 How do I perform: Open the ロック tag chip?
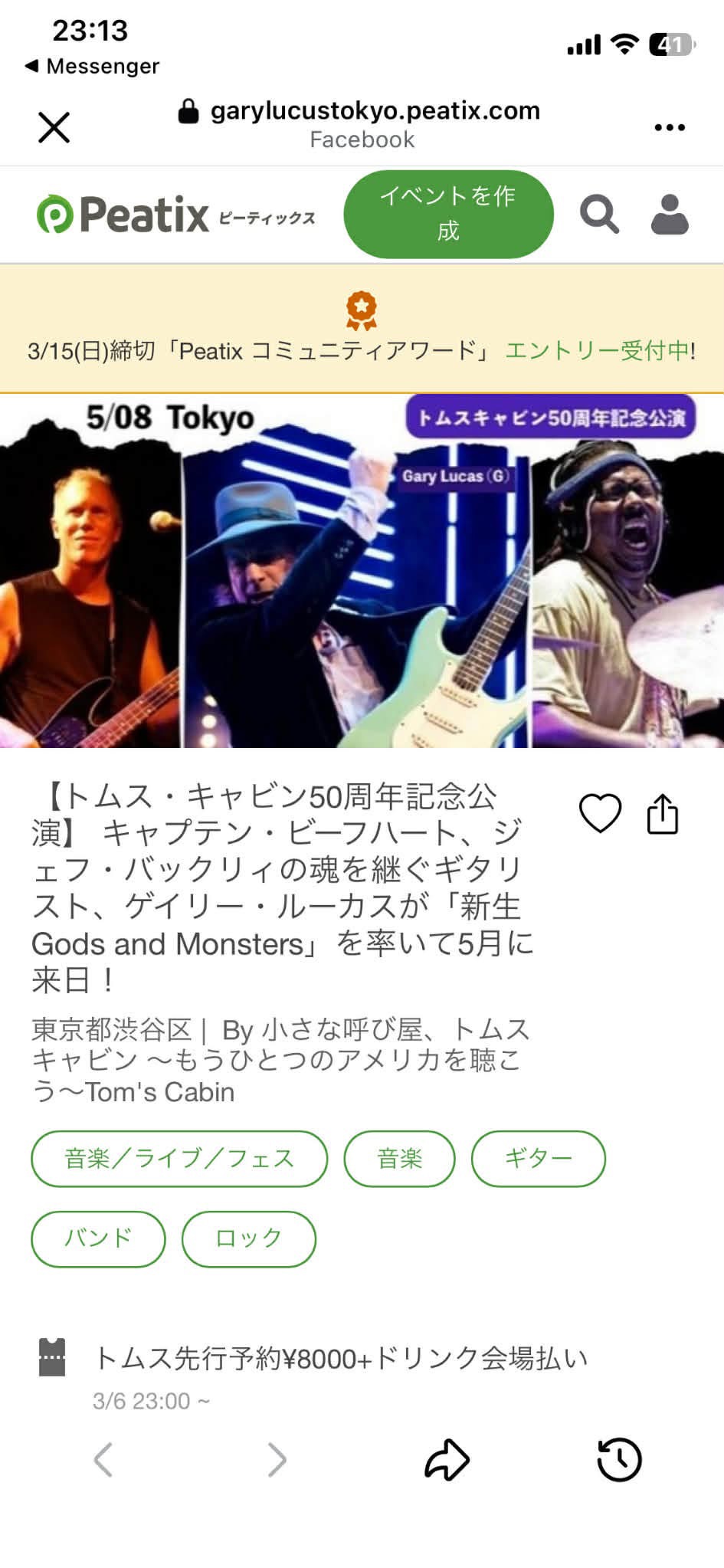point(248,1238)
